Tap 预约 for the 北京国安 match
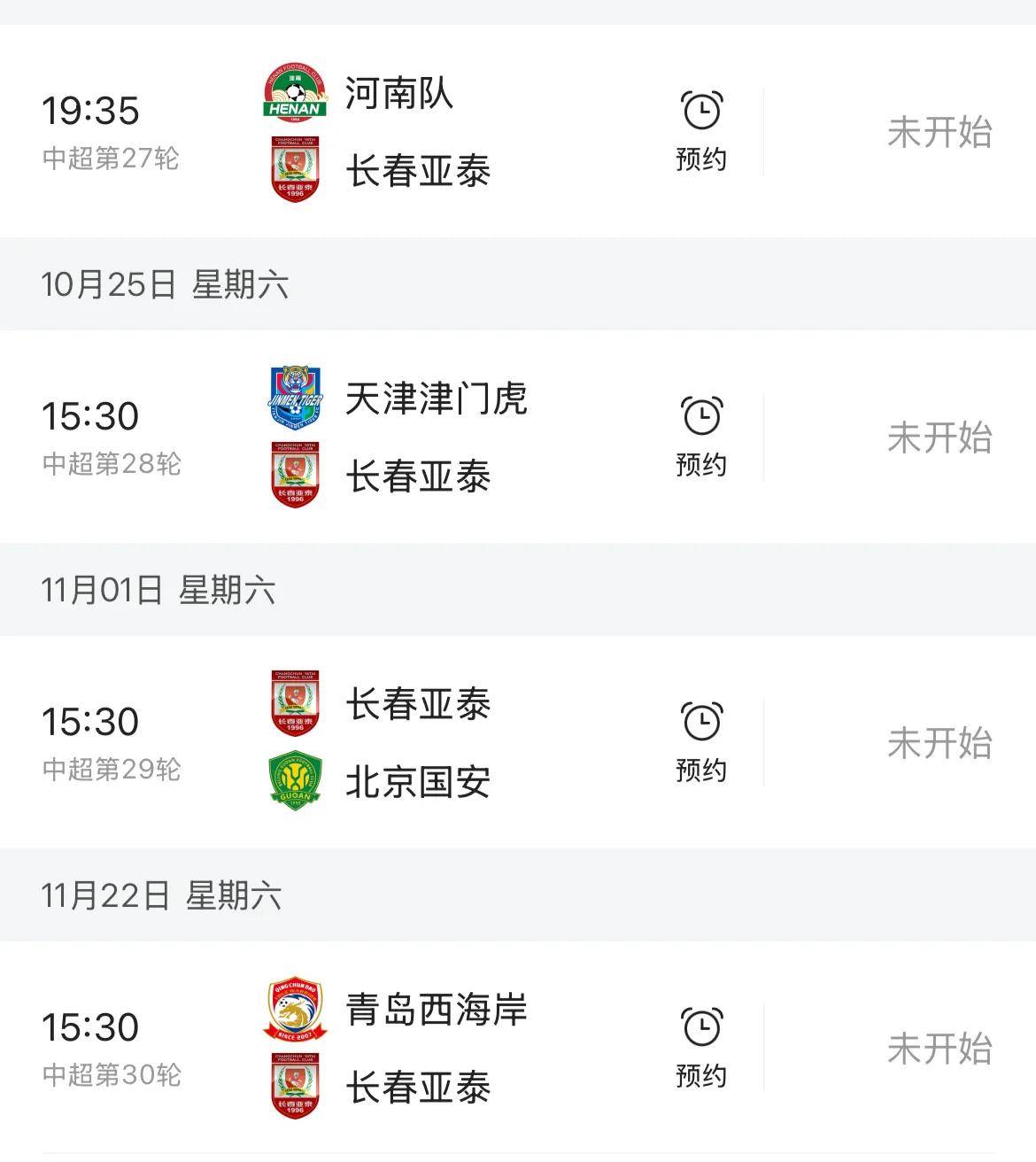Image resolution: width=1036 pixels, height=1162 pixels. (700, 769)
